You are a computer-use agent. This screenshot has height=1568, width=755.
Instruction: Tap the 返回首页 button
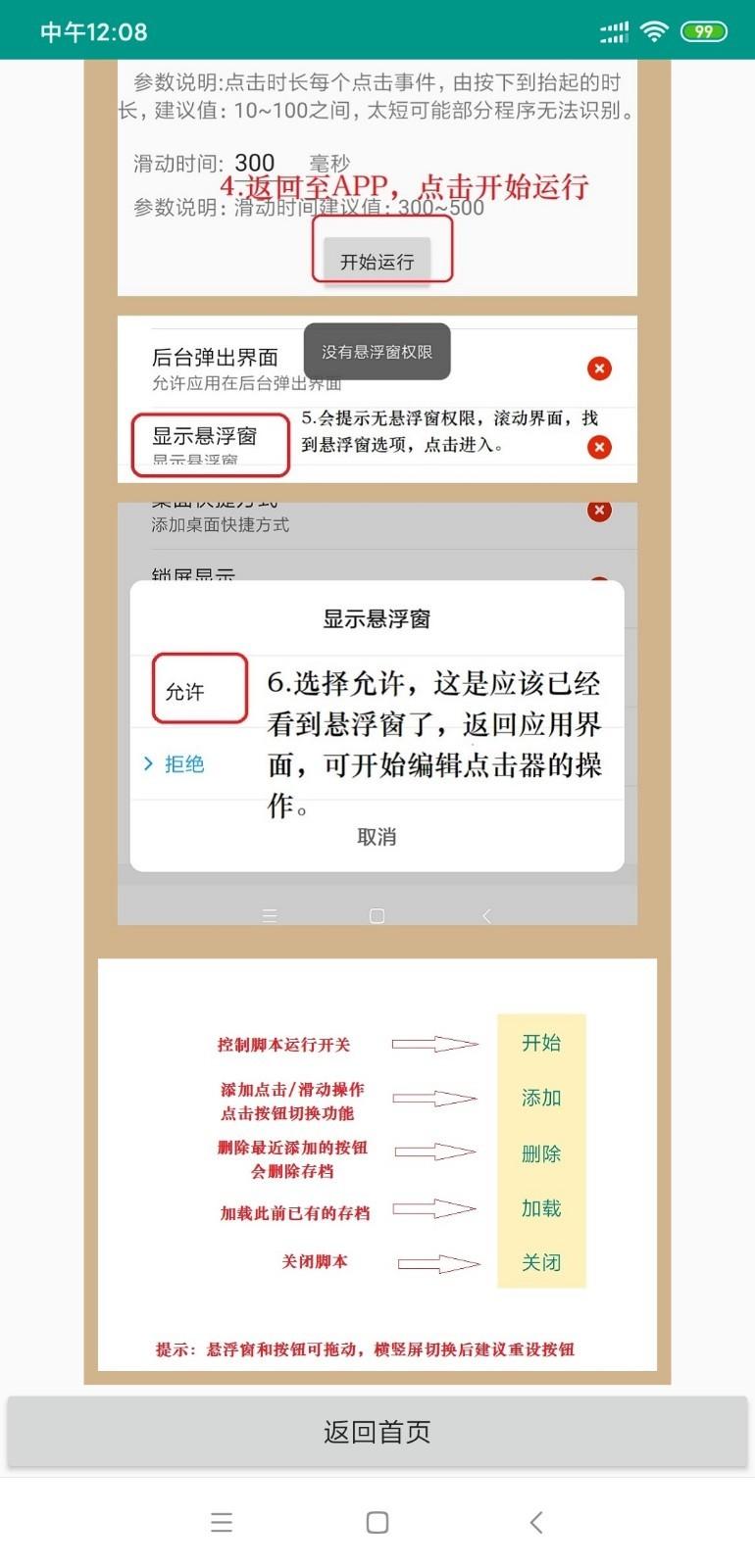(377, 1432)
